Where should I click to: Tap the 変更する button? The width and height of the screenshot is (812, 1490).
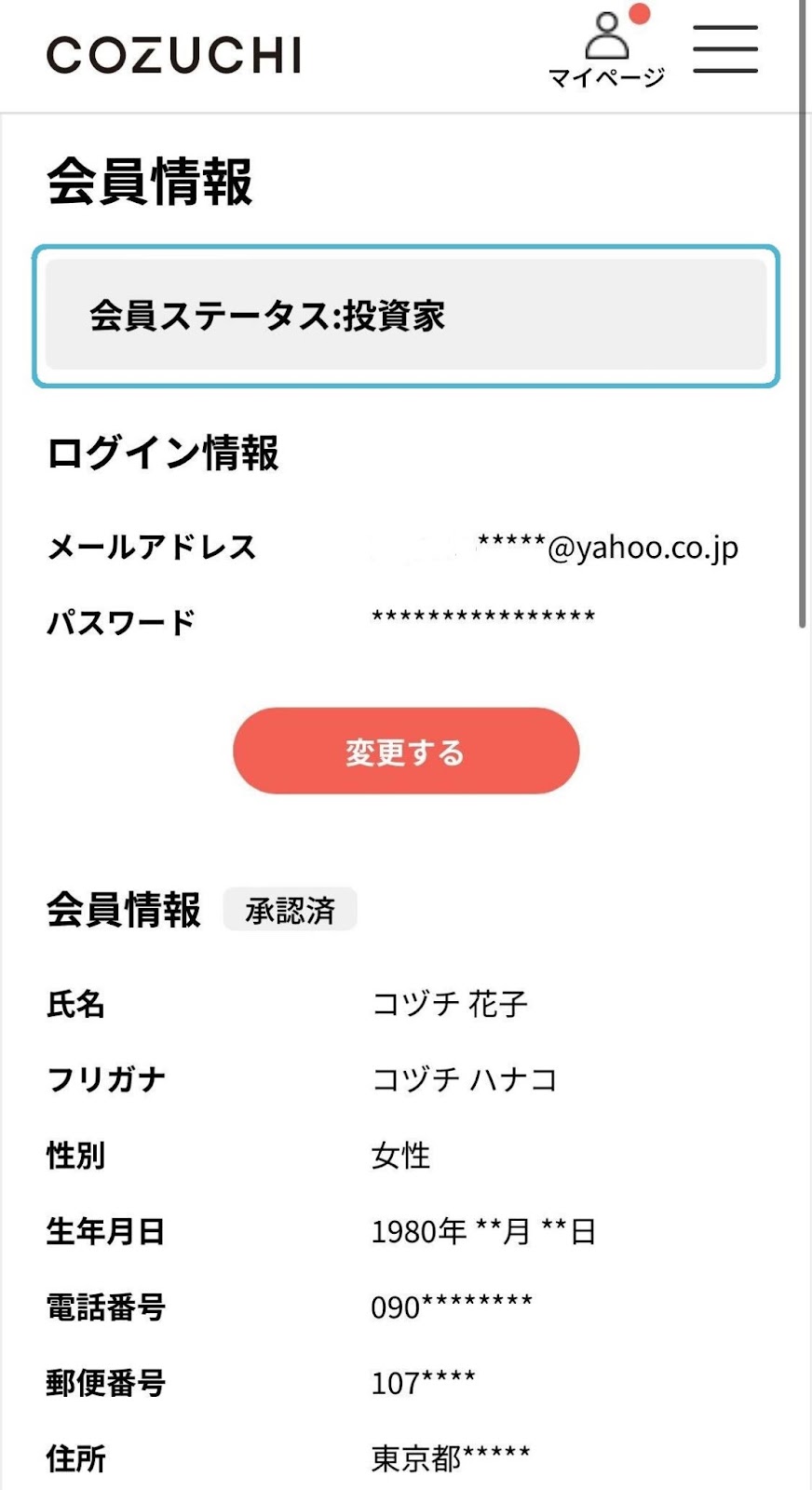click(x=406, y=751)
